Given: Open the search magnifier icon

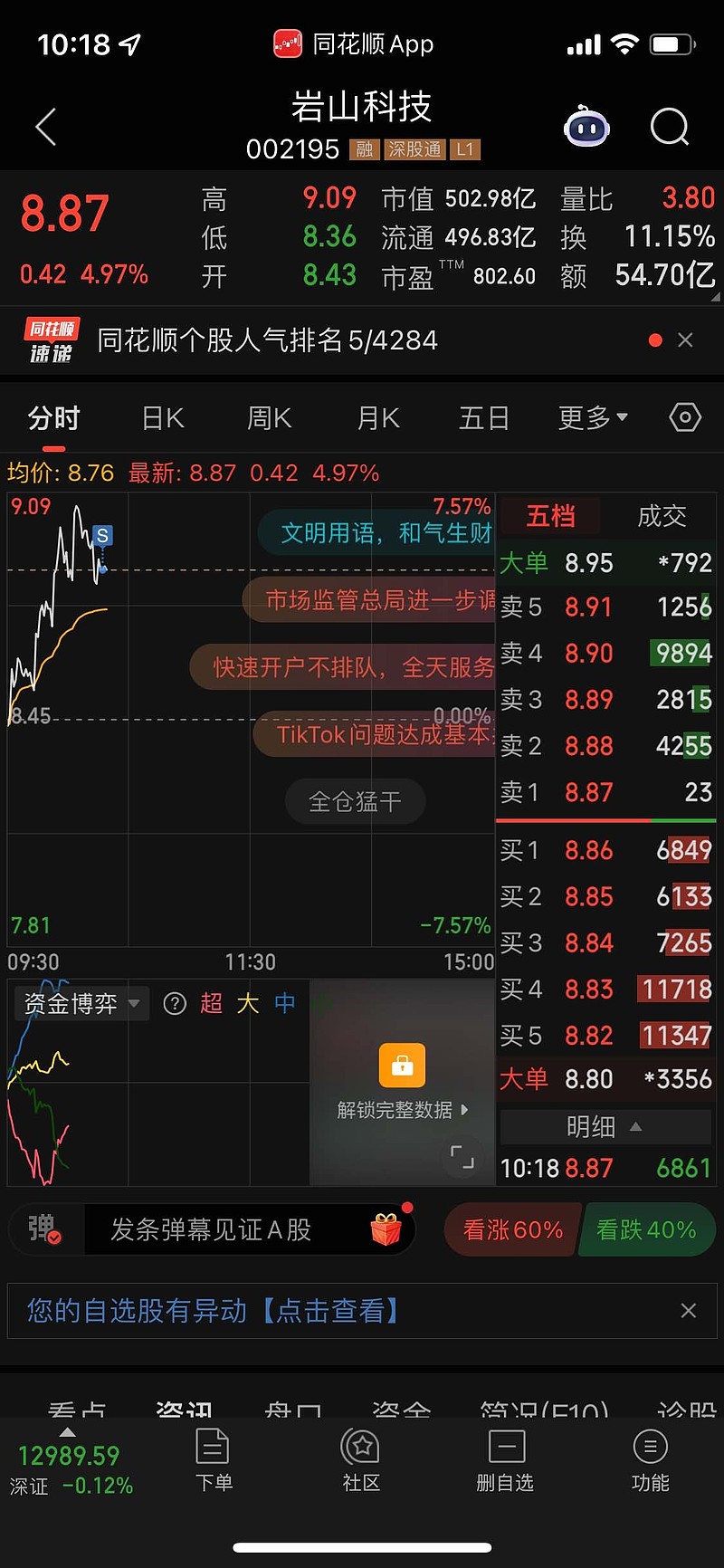Looking at the screenshot, I should pos(670,128).
